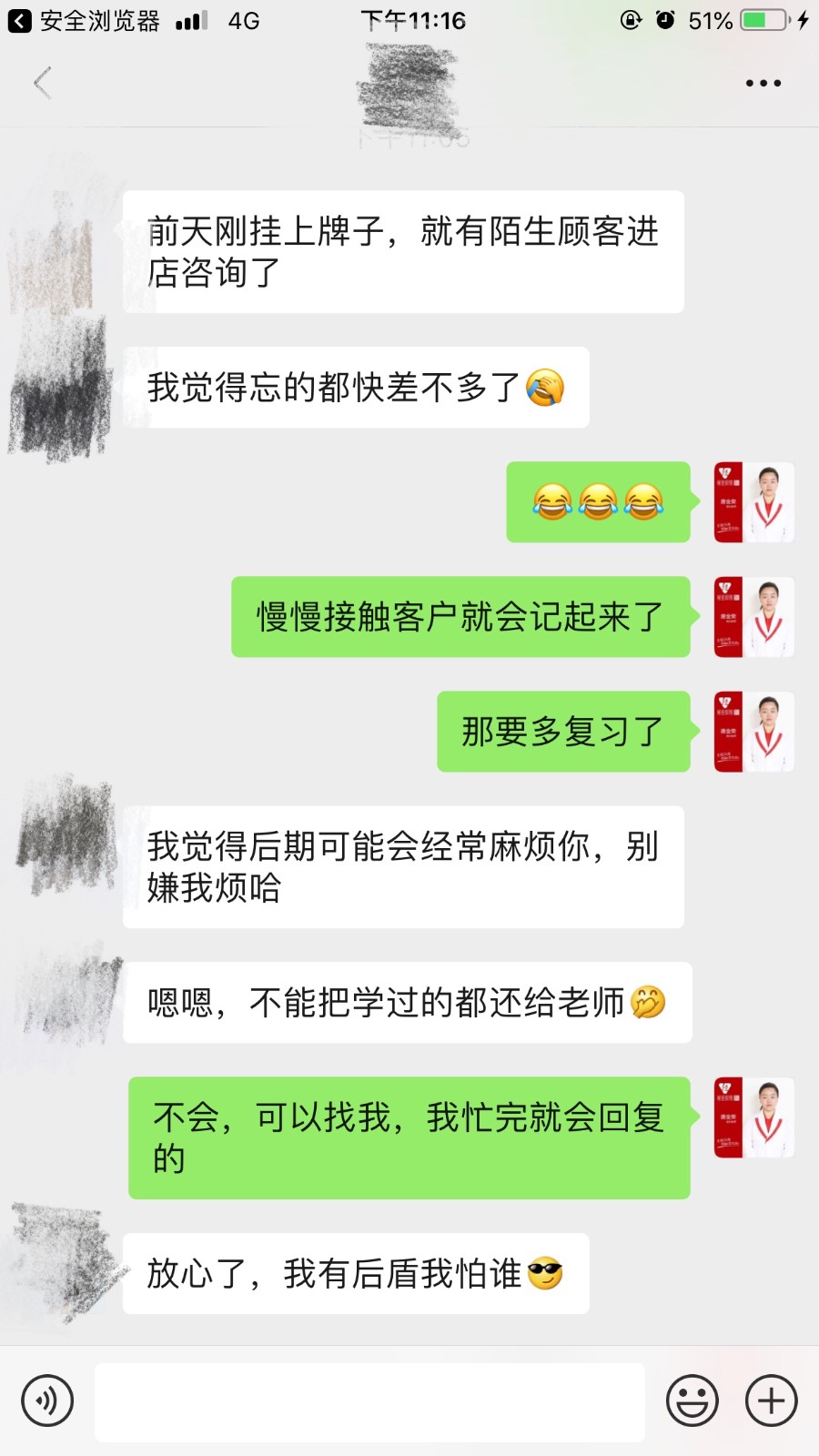The height and width of the screenshot is (1456, 819).
Task: Open the emoji sticker panel
Action: (x=692, y=1401)
